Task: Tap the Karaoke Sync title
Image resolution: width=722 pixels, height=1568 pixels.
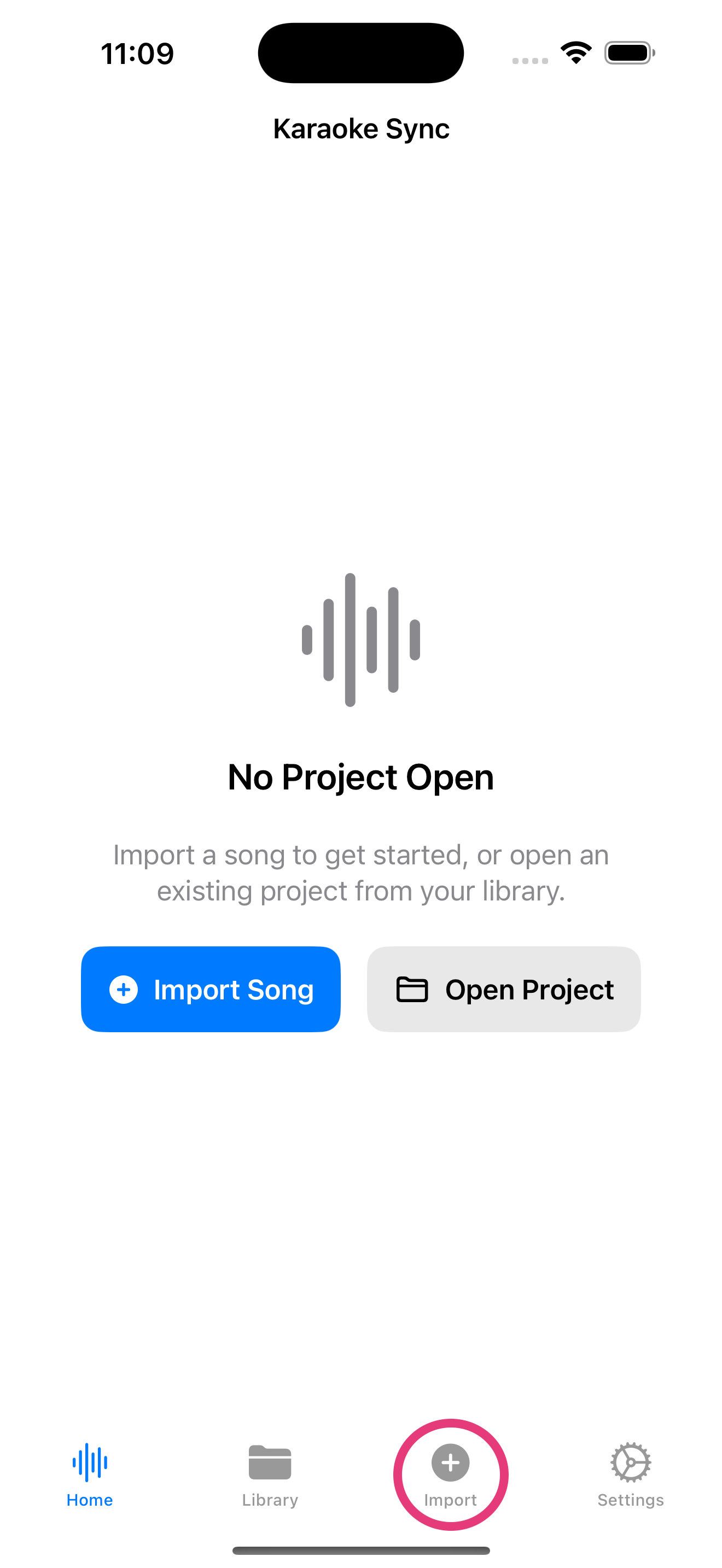Action: (360, 128)
